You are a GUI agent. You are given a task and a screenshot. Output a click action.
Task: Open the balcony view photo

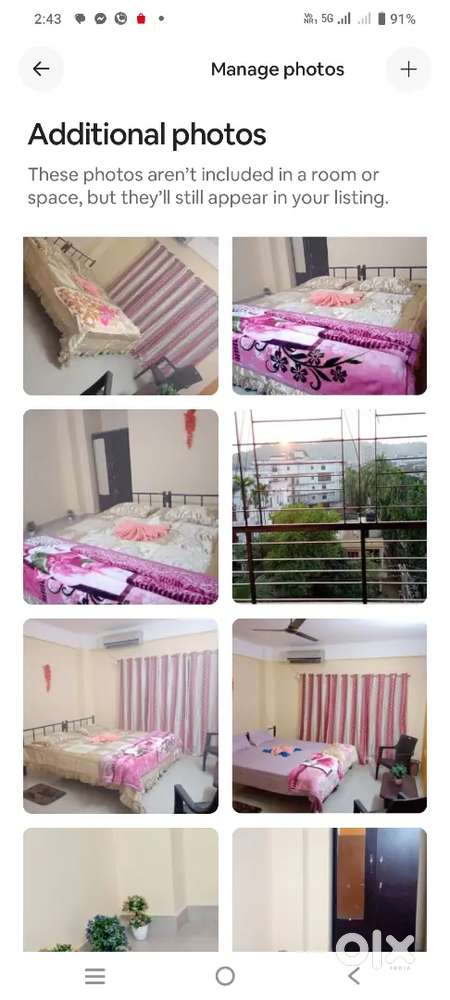click(x=330, y=506)
